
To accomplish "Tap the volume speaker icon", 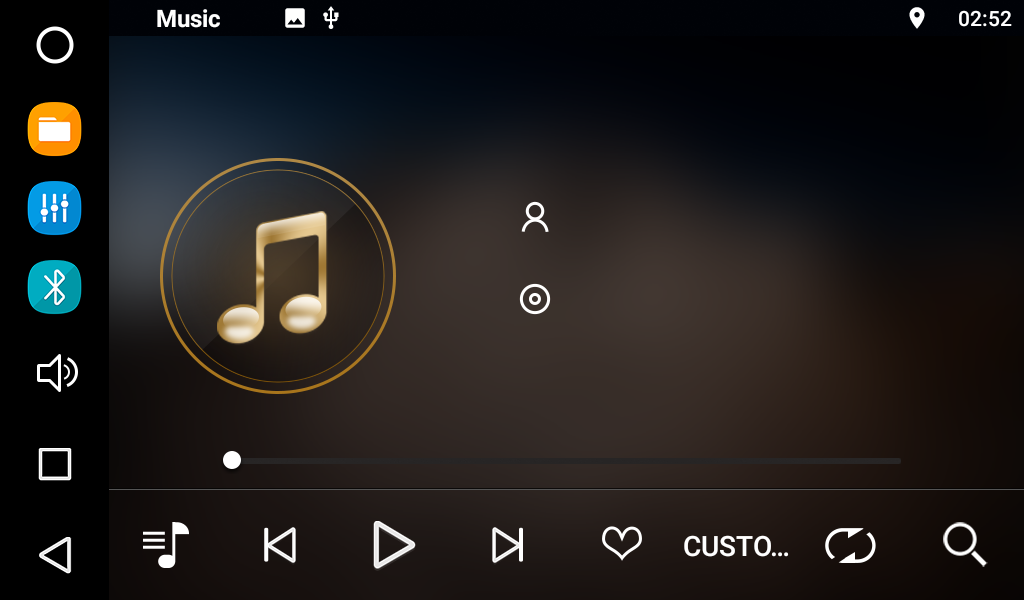I will coord(56,373).
